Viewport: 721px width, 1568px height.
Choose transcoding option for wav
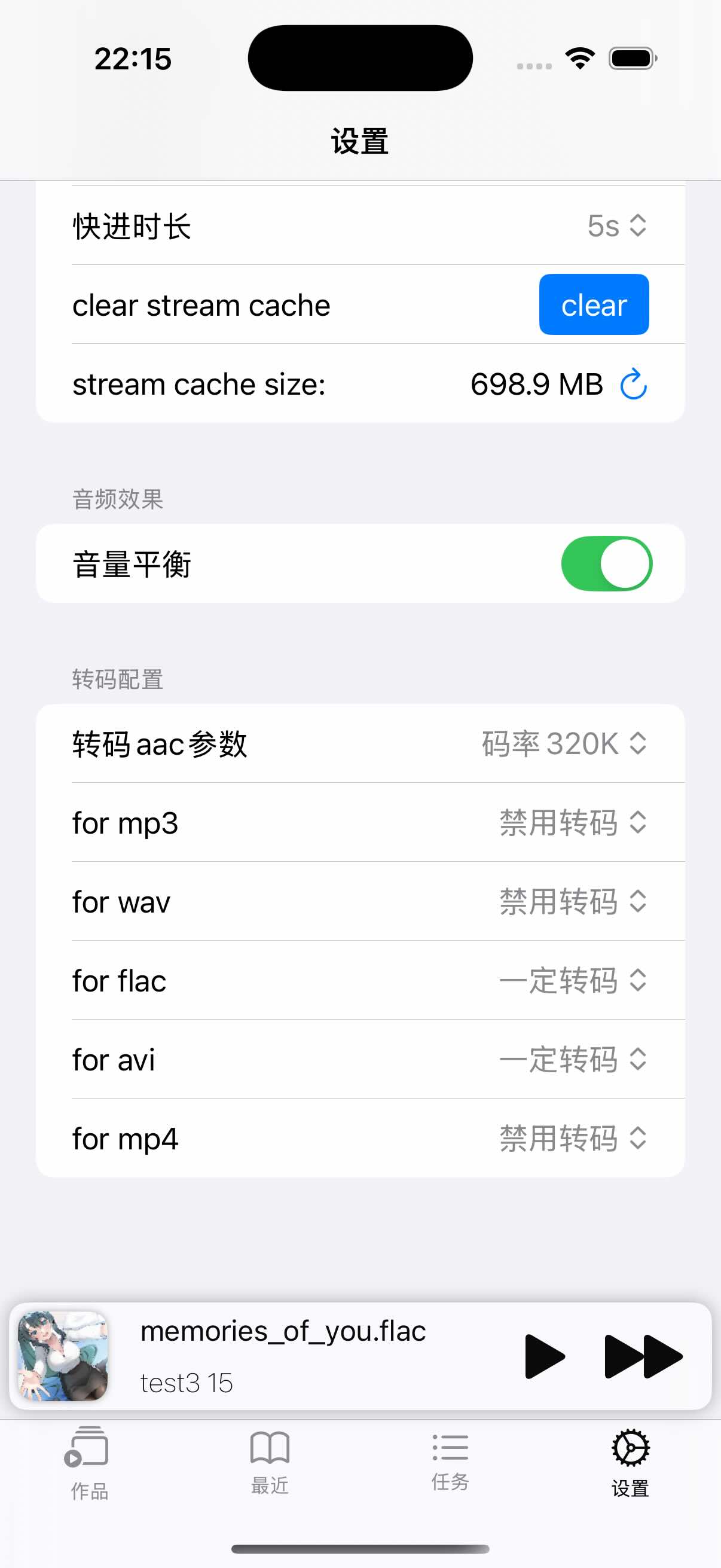(572, 901)
